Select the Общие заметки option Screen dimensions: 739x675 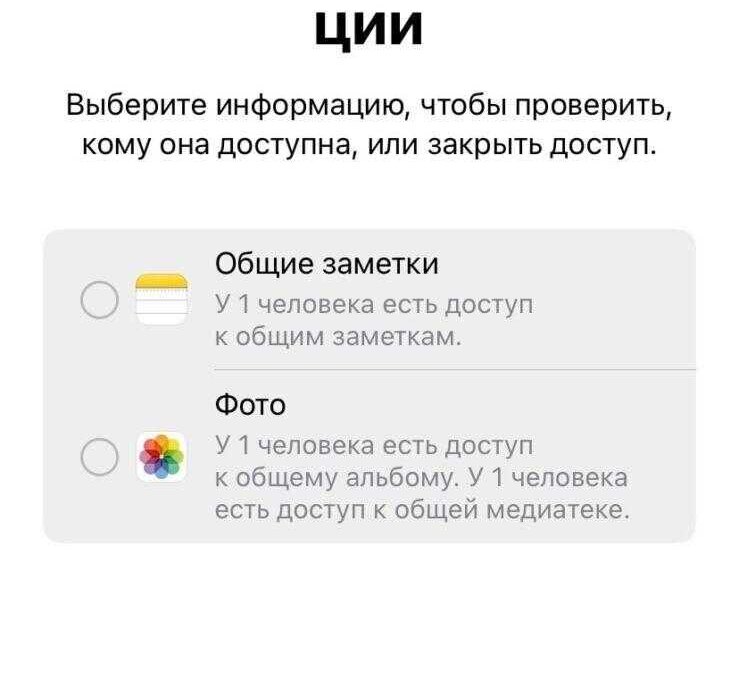(97, 300)
